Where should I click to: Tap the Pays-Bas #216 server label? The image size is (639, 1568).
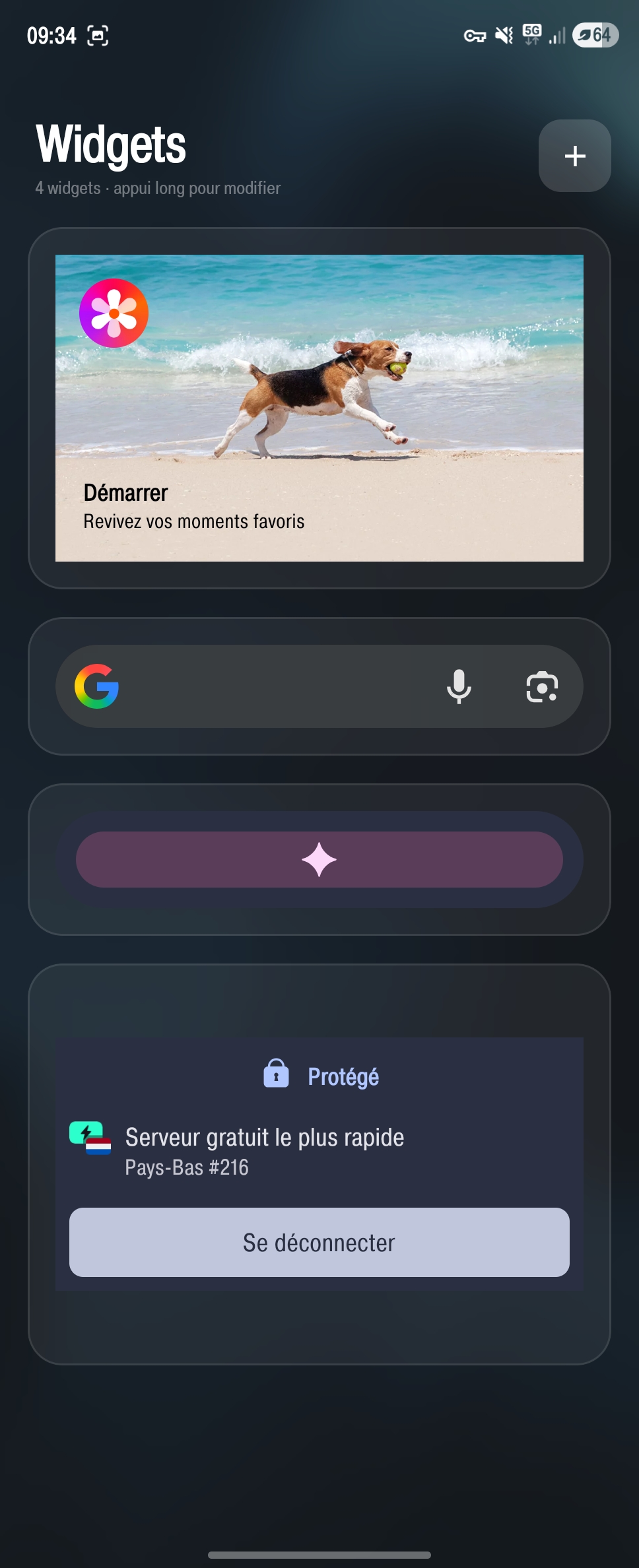(x=187, y=1167)
